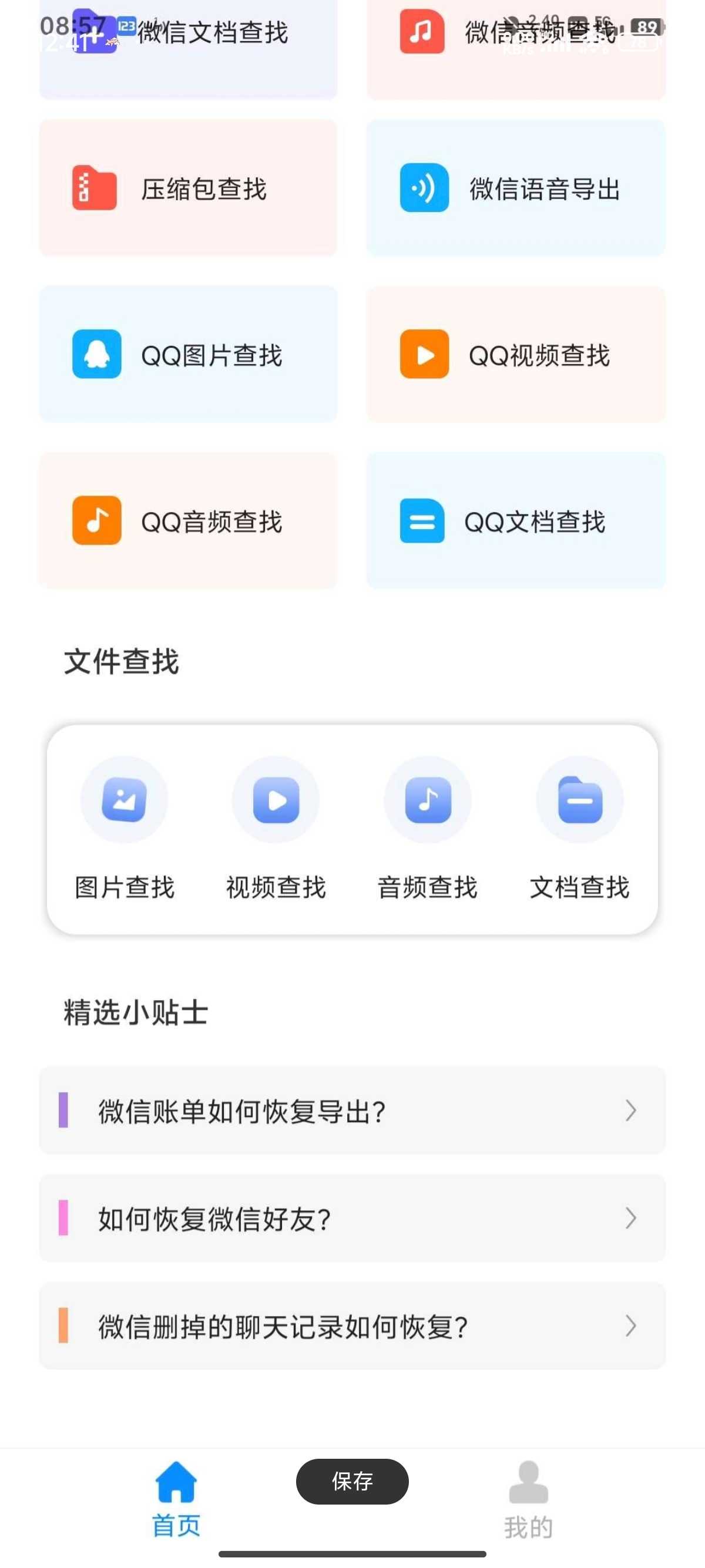Switch to the 首页 tab
Viewport: 705px width, 1568px height.
click(176, 1499)
